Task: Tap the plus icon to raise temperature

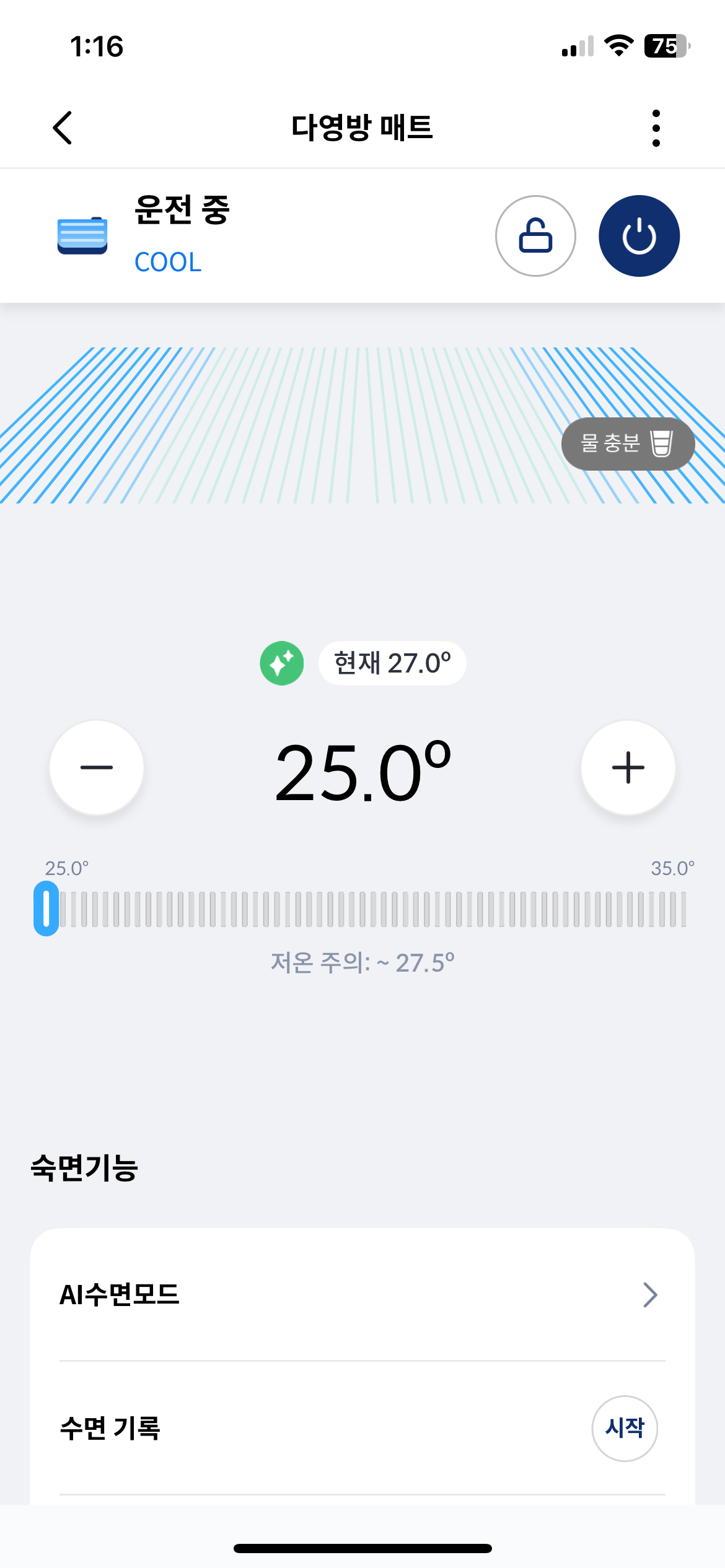Action: [x=628, y=767]
